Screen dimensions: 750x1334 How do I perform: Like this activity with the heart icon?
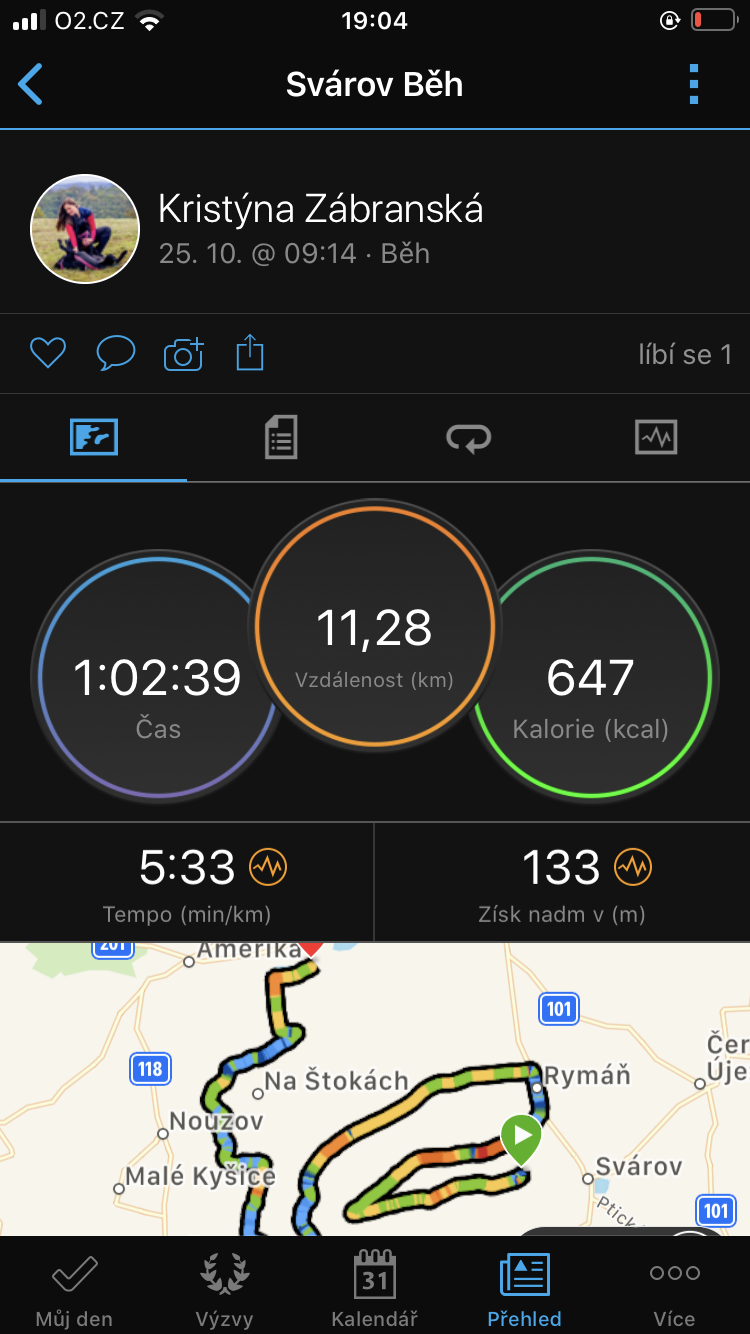coord(48,354)
